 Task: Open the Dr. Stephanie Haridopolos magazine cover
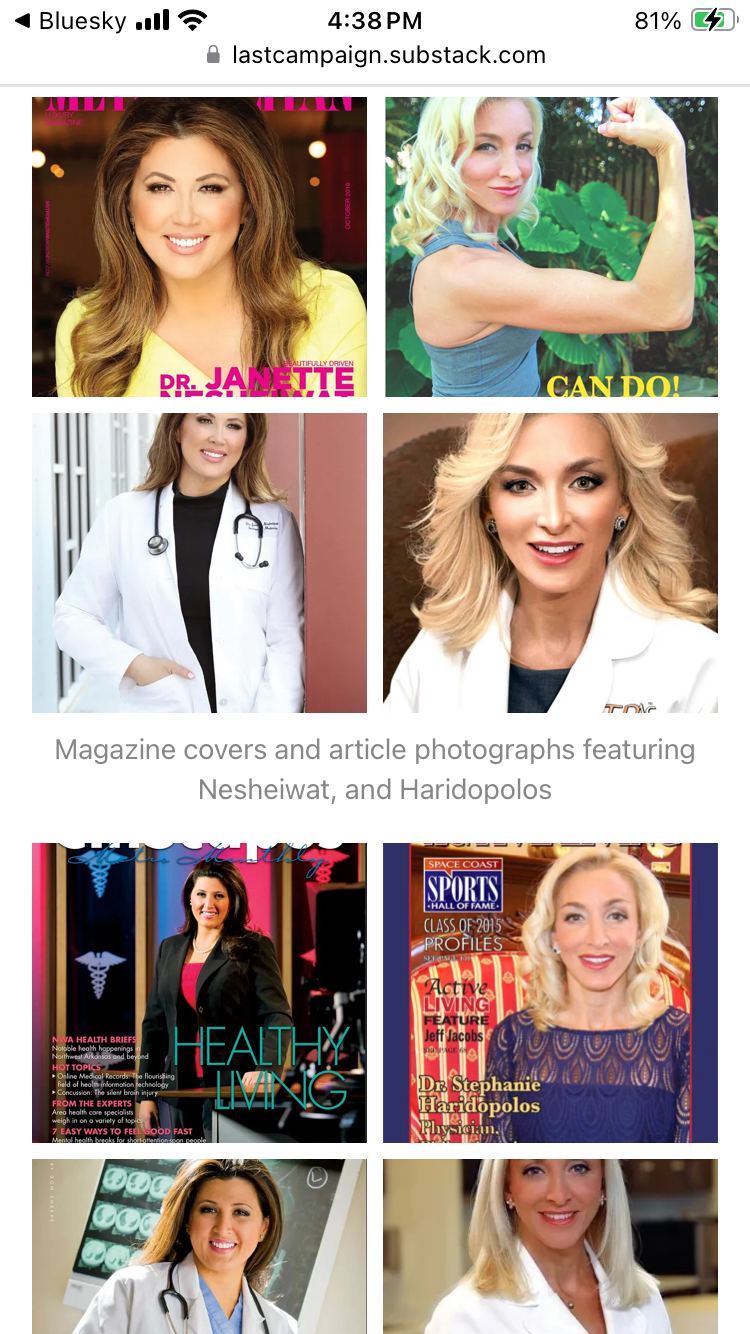coord(550,992)
